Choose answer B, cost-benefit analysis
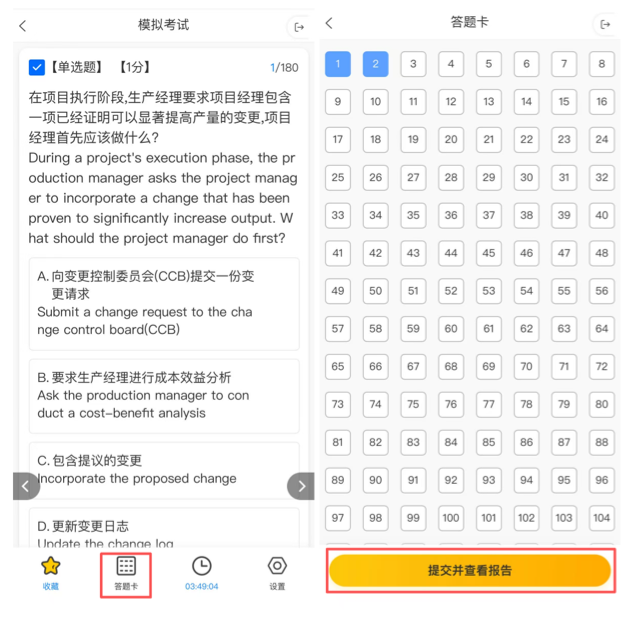The width and height of the screenshot is (634, 621). pos(163,395)
